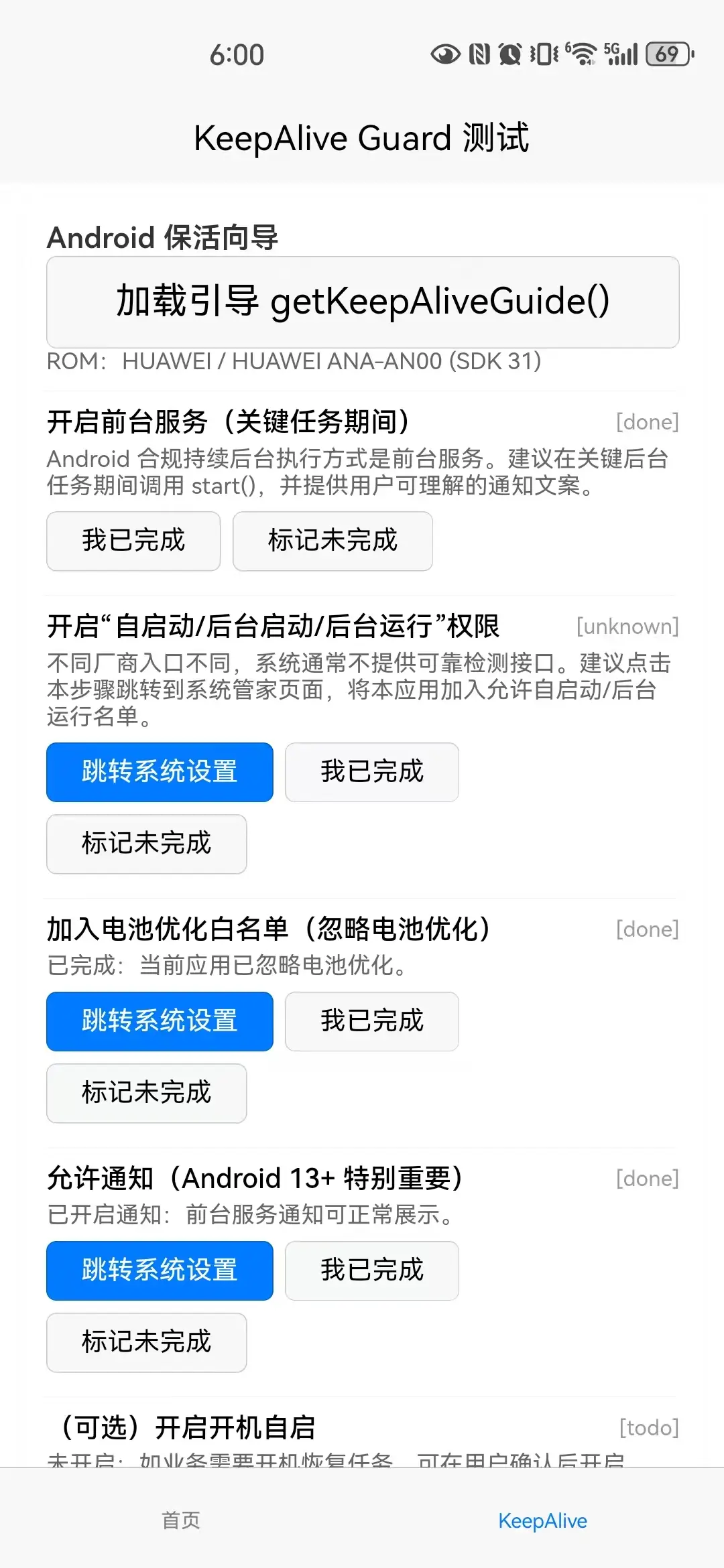Tap 我已完成 under 允许通知

[x=372, y=1270]
